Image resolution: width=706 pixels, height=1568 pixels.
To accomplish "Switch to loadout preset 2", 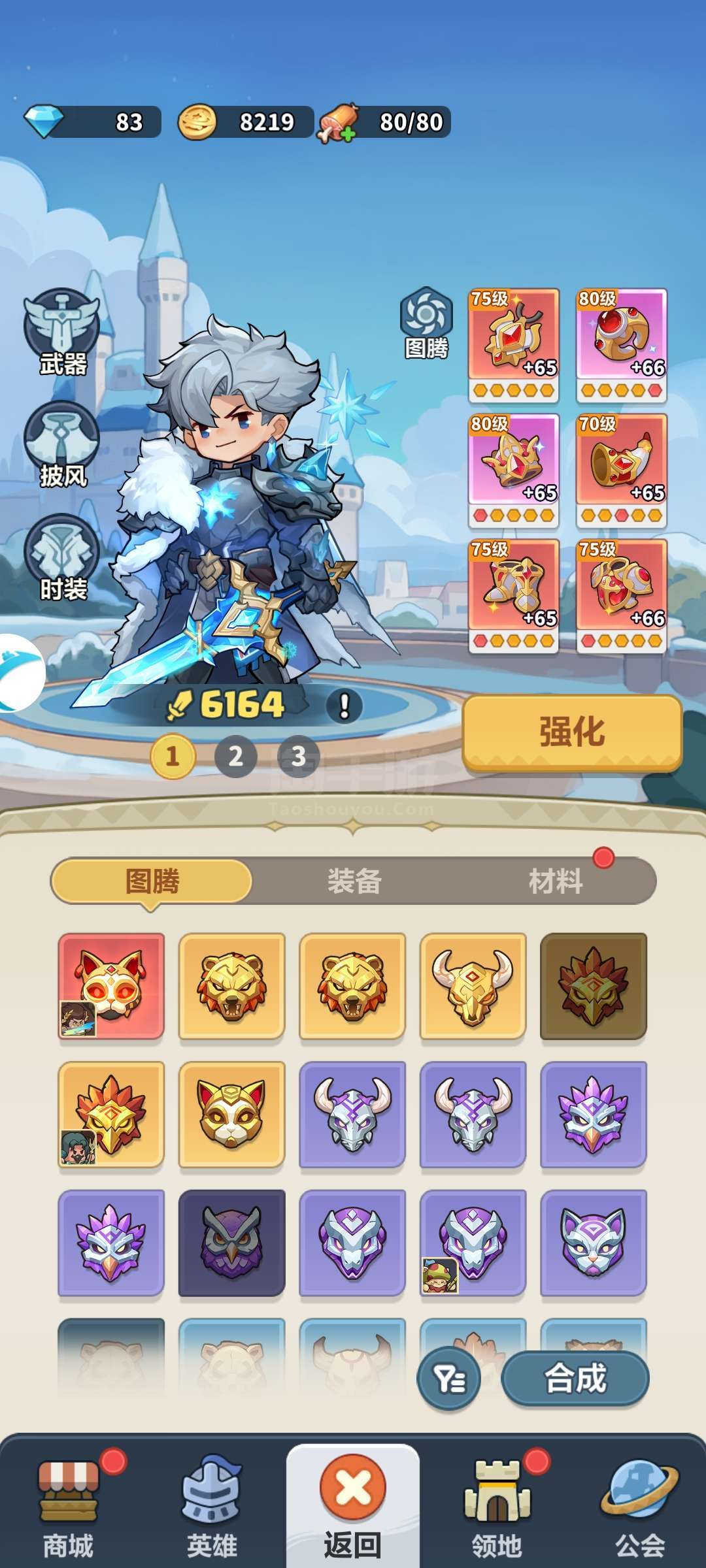I will click(235, 757).
